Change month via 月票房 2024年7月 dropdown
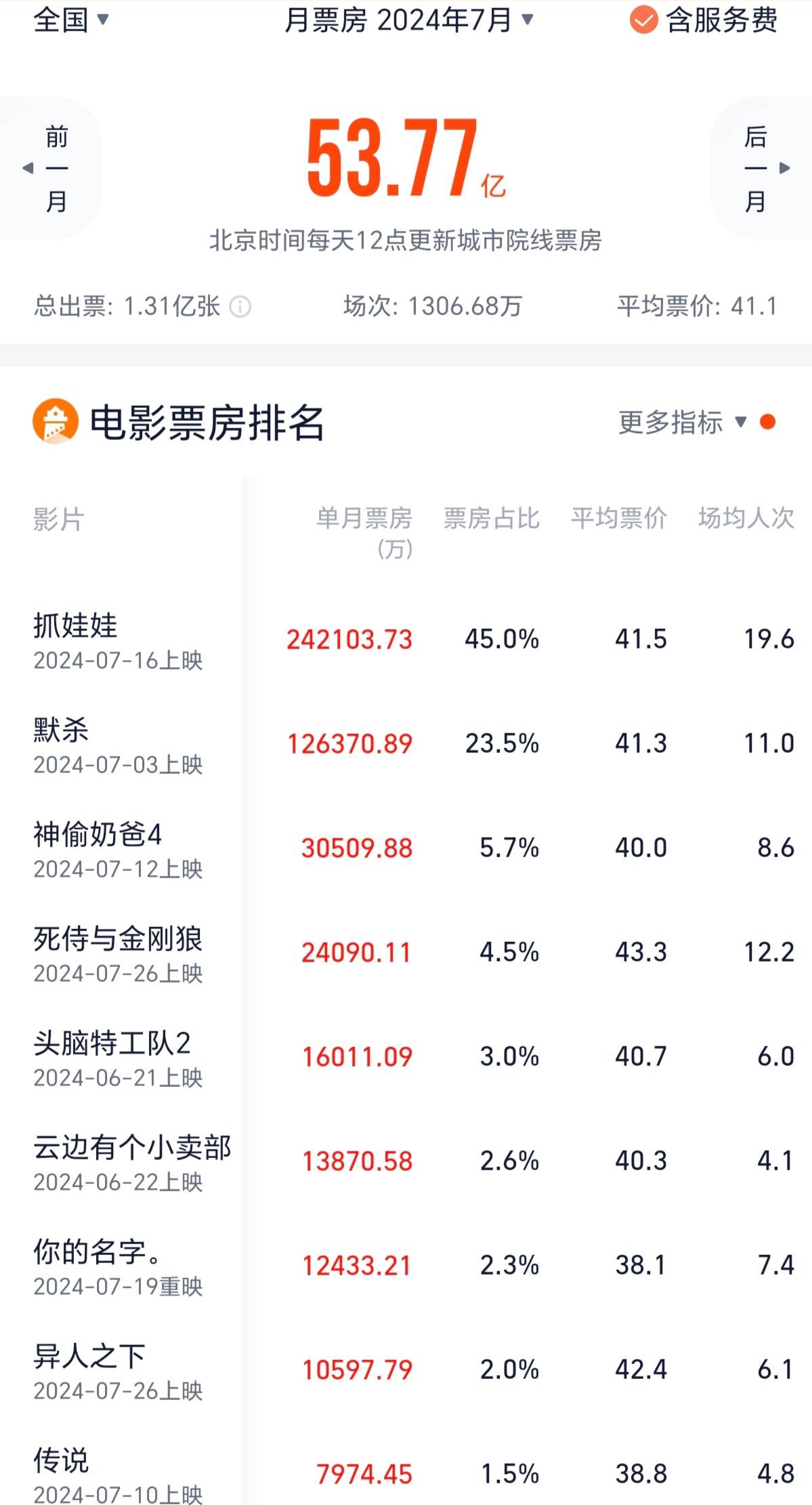 click(x=409, y=20)
